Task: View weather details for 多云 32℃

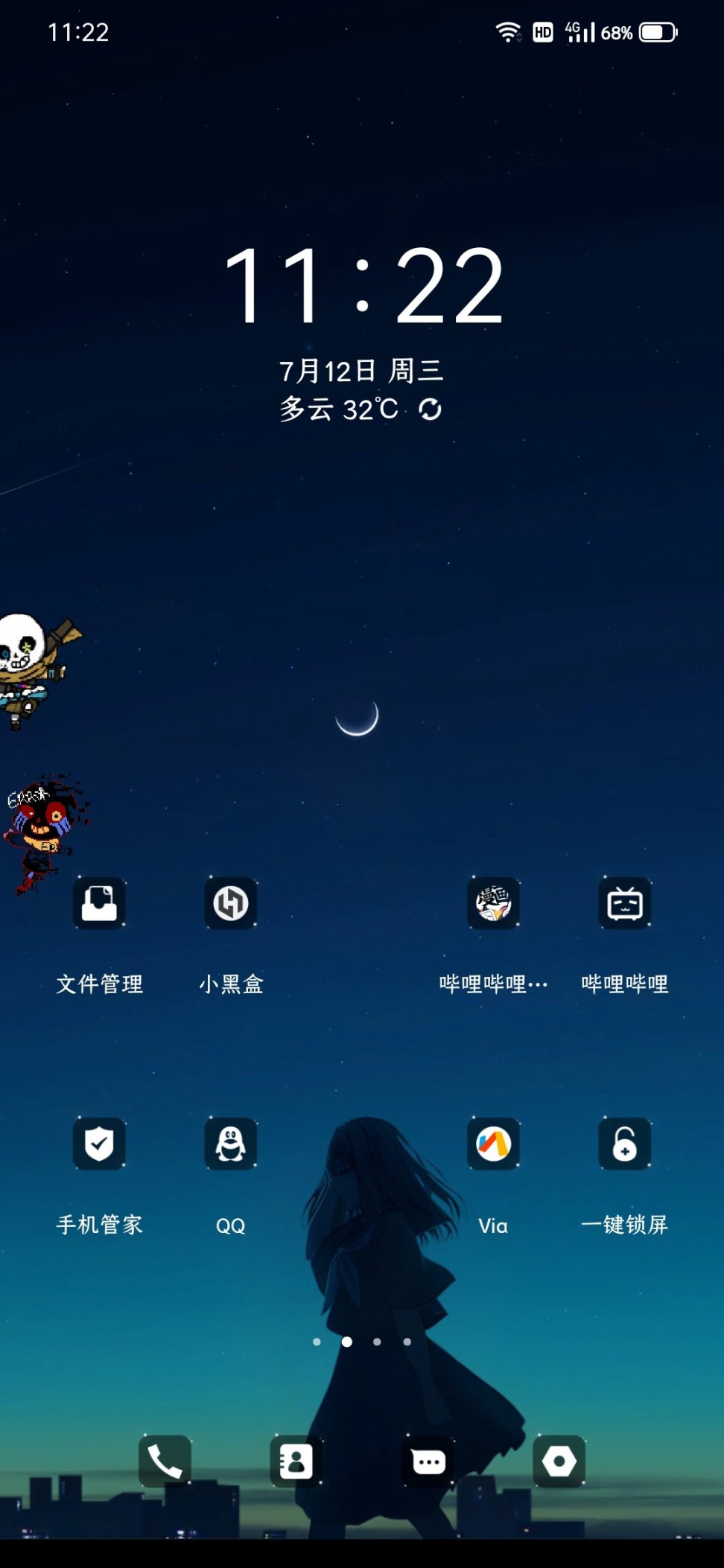Action: 339,409
